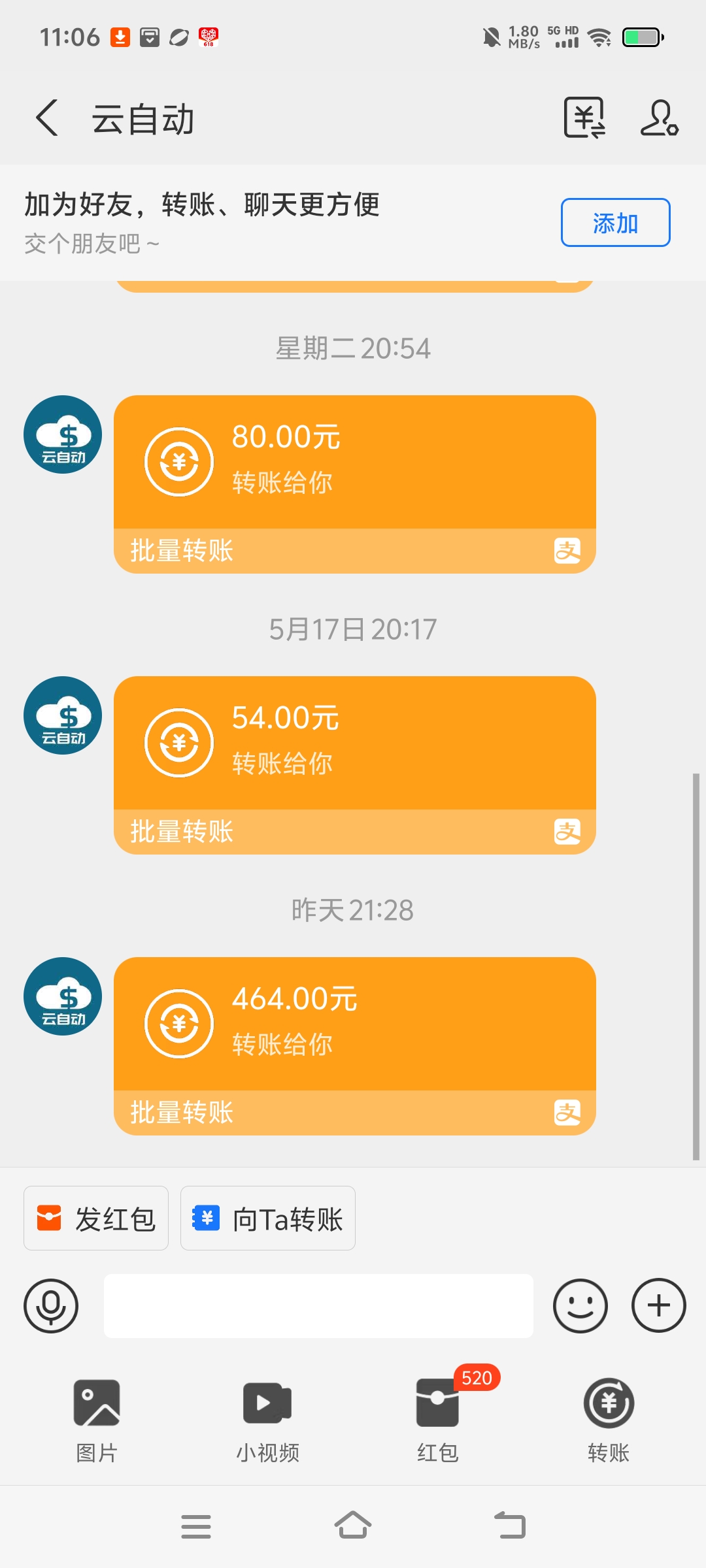
Task: Open the 80.00元 transfer card
Action: [x=354, y=484]
